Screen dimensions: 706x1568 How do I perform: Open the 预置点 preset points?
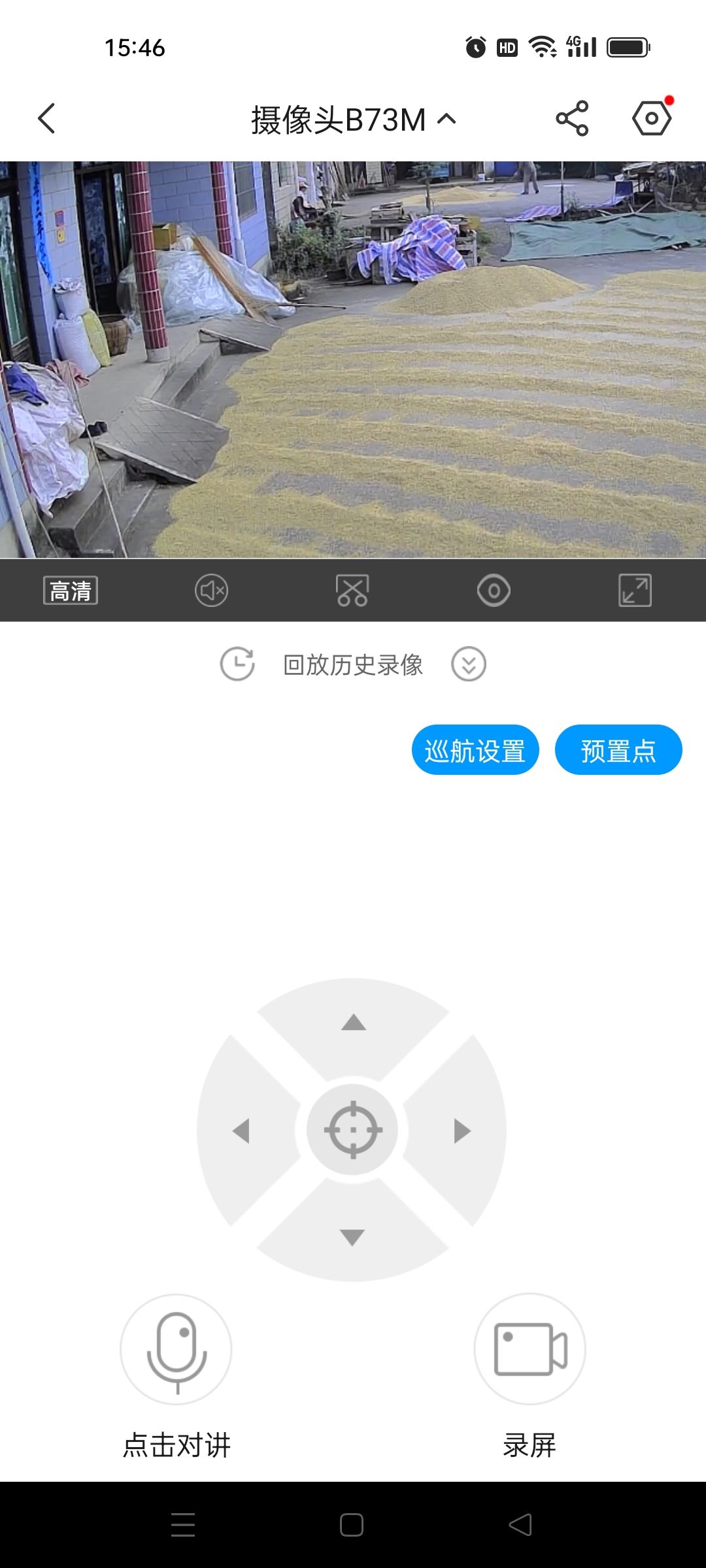tap(618, 750)
